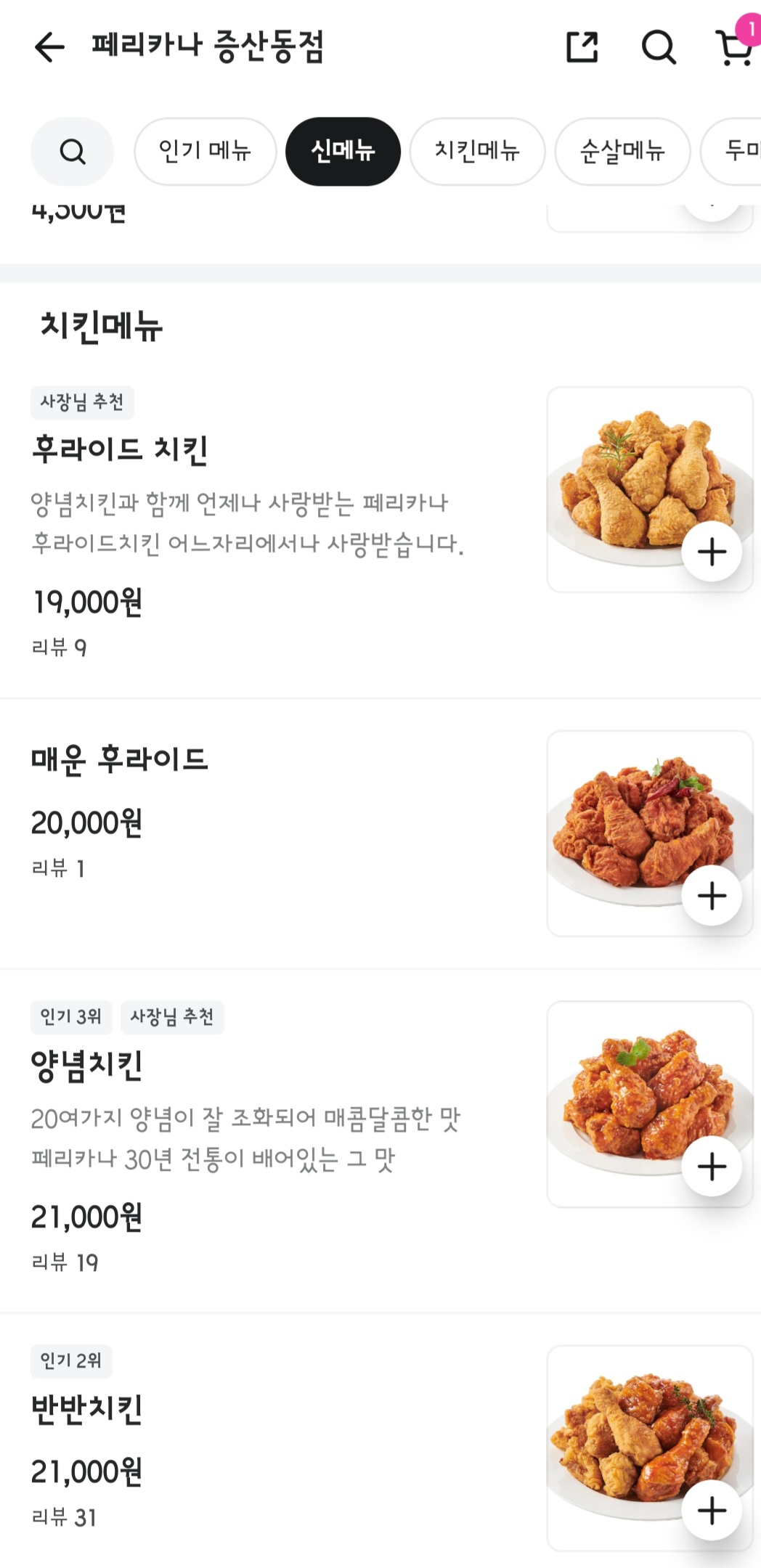Search within the menu categories
The width and height of the screenshot is (761, 1568).
coord(72,152)
